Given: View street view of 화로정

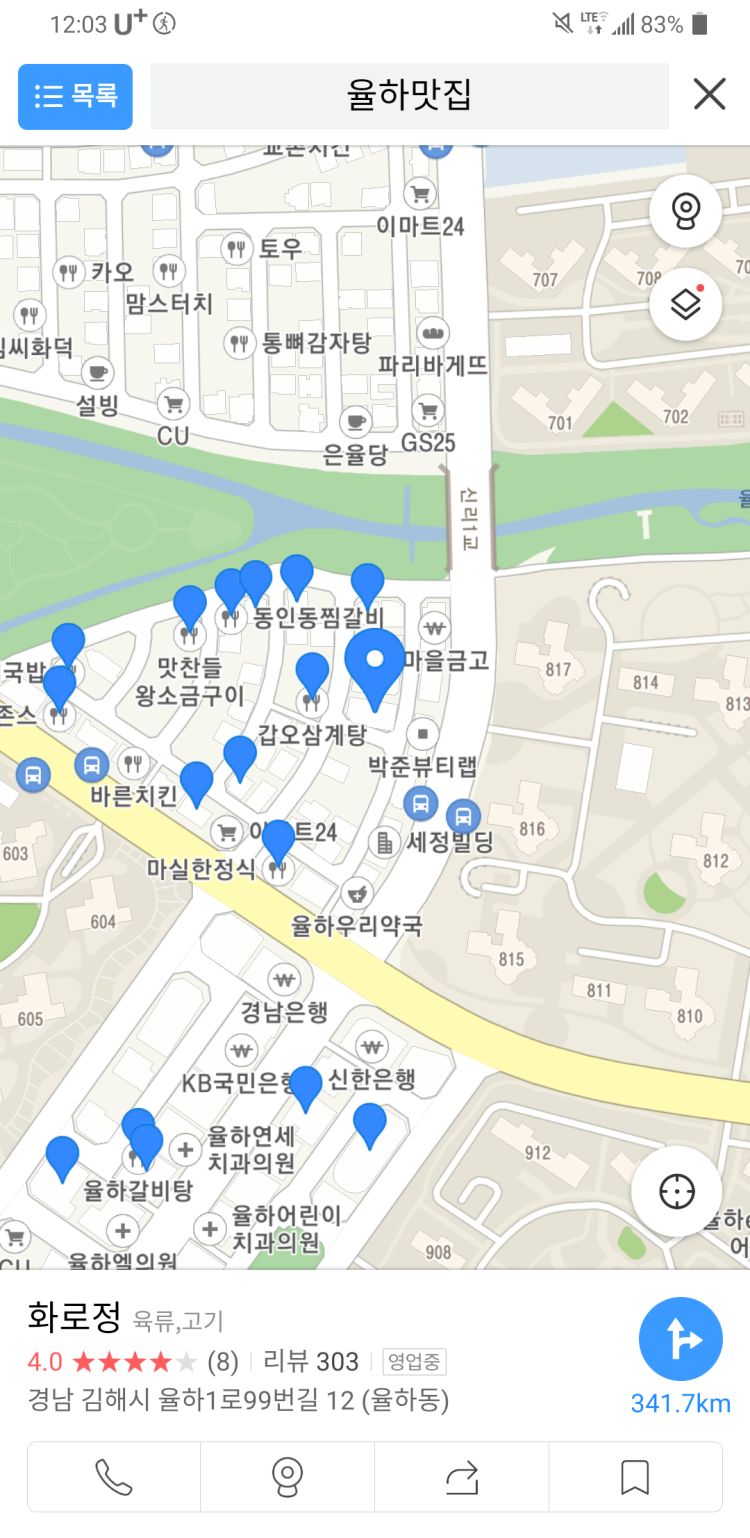Looking at the screenshot, I should coord(287,1477).
